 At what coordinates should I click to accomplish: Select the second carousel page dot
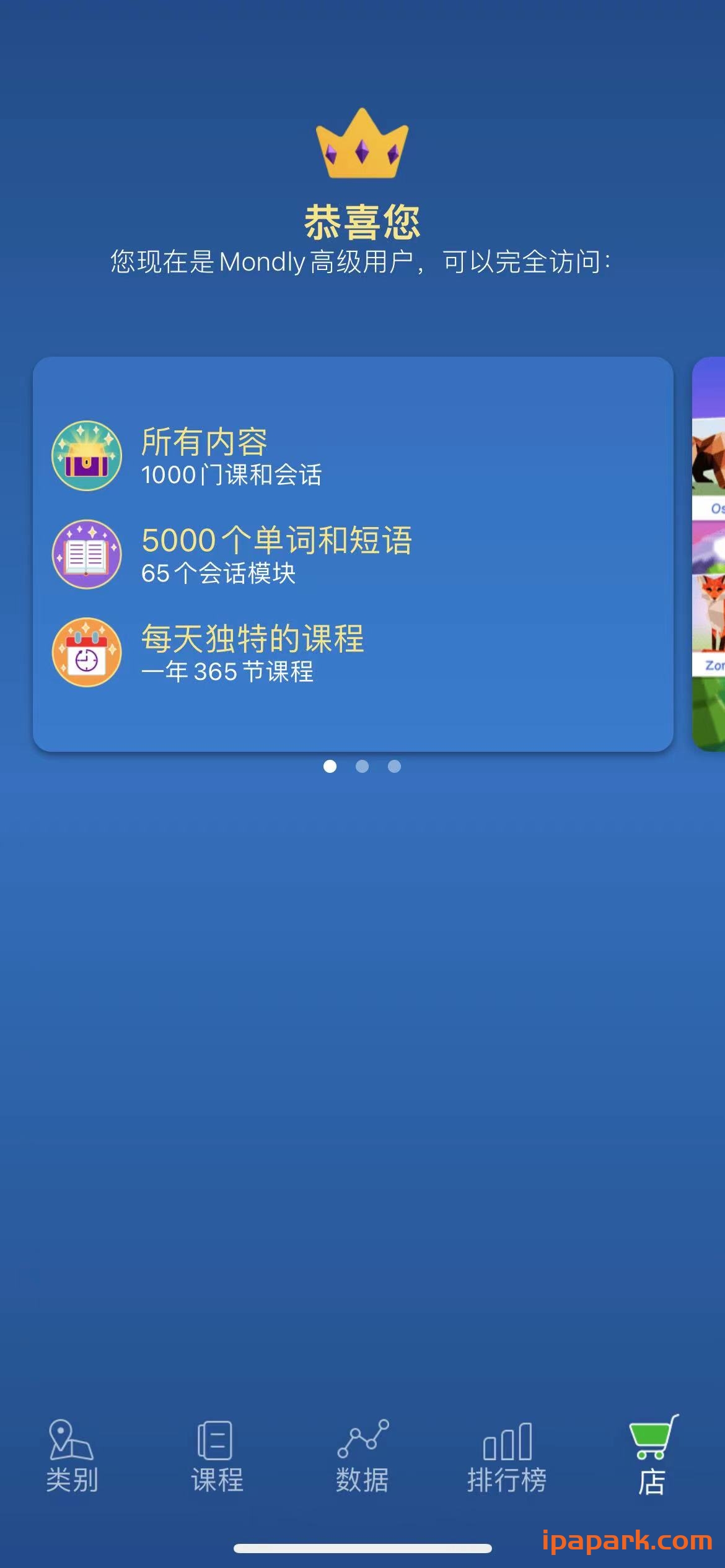362,767
